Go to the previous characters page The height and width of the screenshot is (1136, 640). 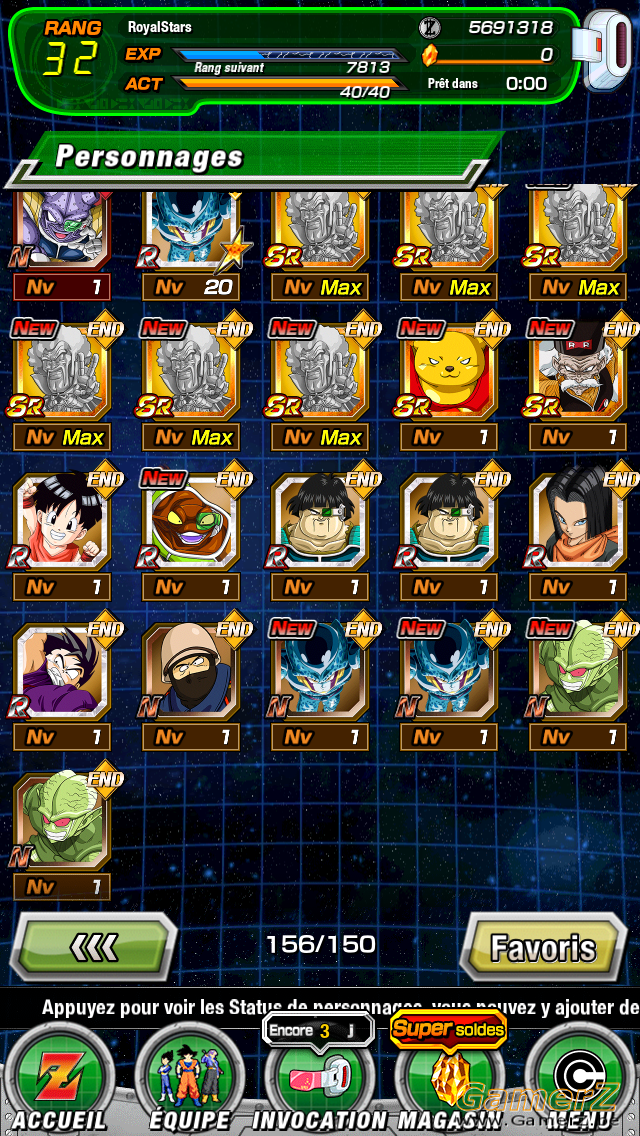[93, 947]
